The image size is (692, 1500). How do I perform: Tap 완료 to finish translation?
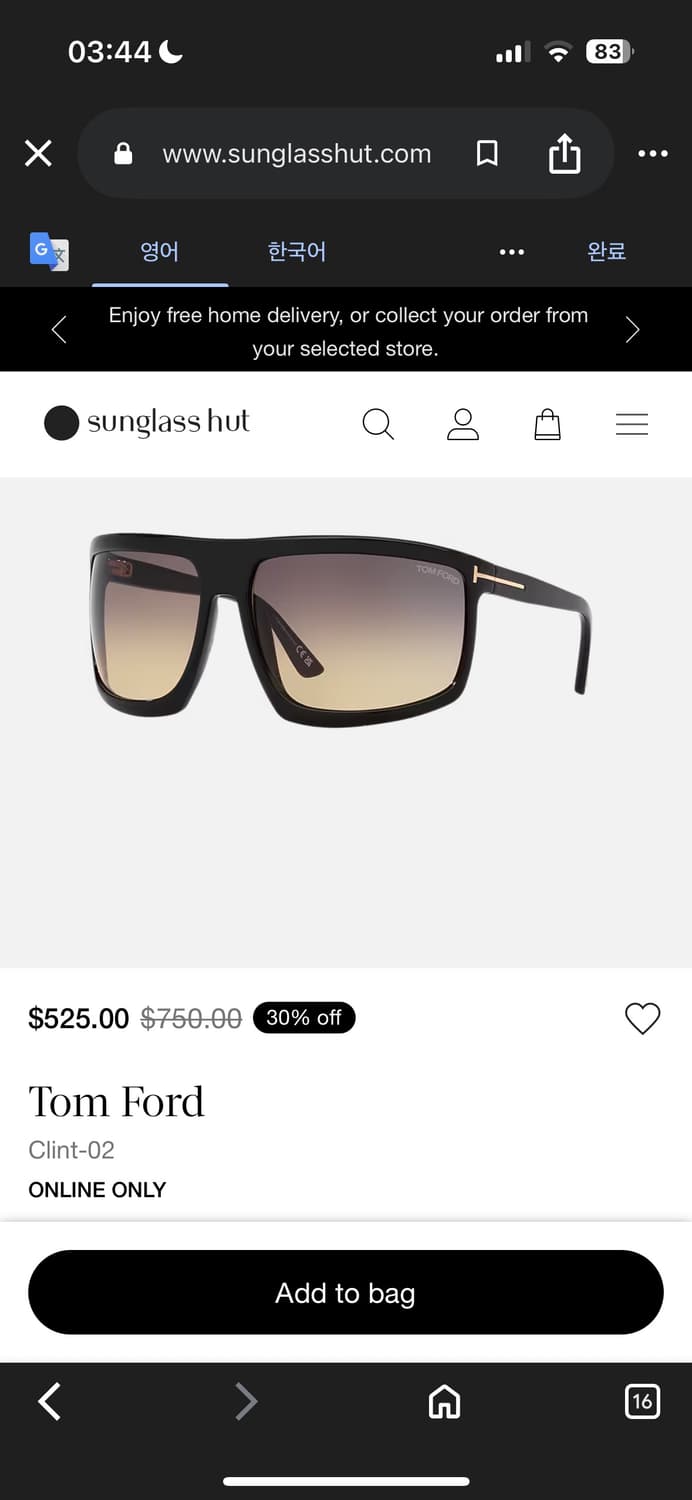click(x=606, y=251)
